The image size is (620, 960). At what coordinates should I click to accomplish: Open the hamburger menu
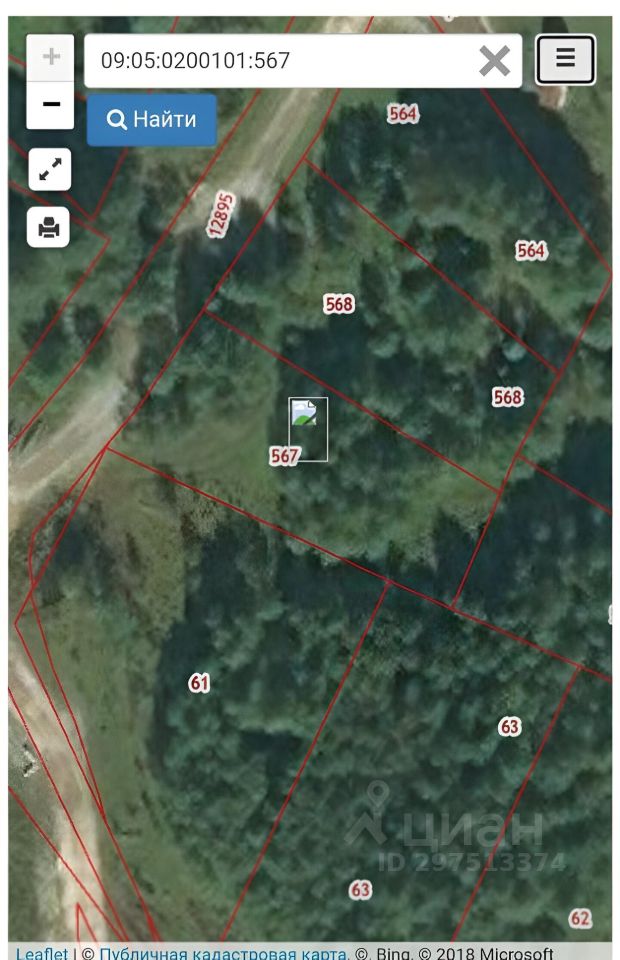tap(565, 60)
